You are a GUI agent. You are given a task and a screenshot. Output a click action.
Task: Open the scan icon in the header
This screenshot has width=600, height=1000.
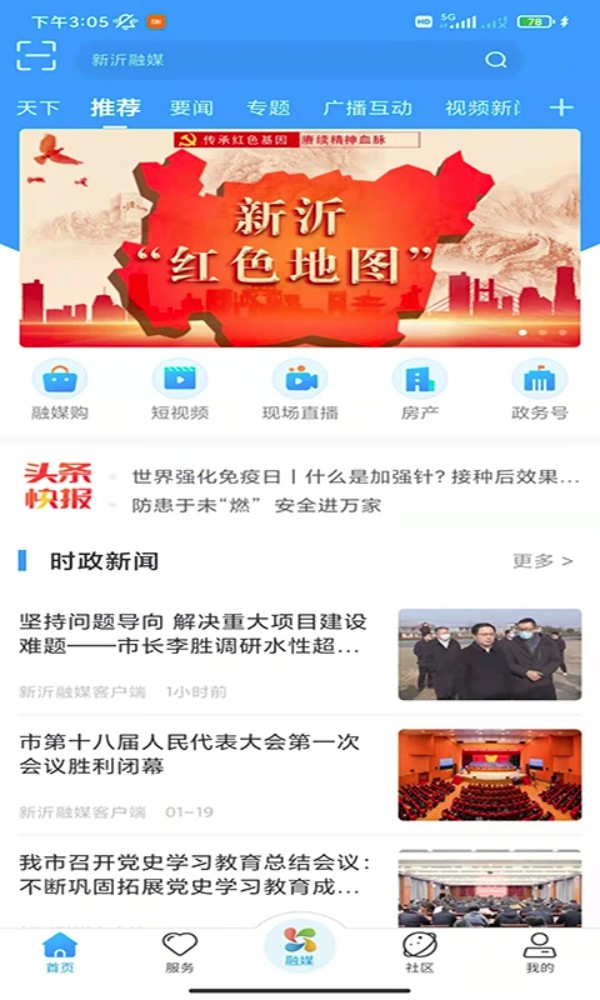pos(36,57)
